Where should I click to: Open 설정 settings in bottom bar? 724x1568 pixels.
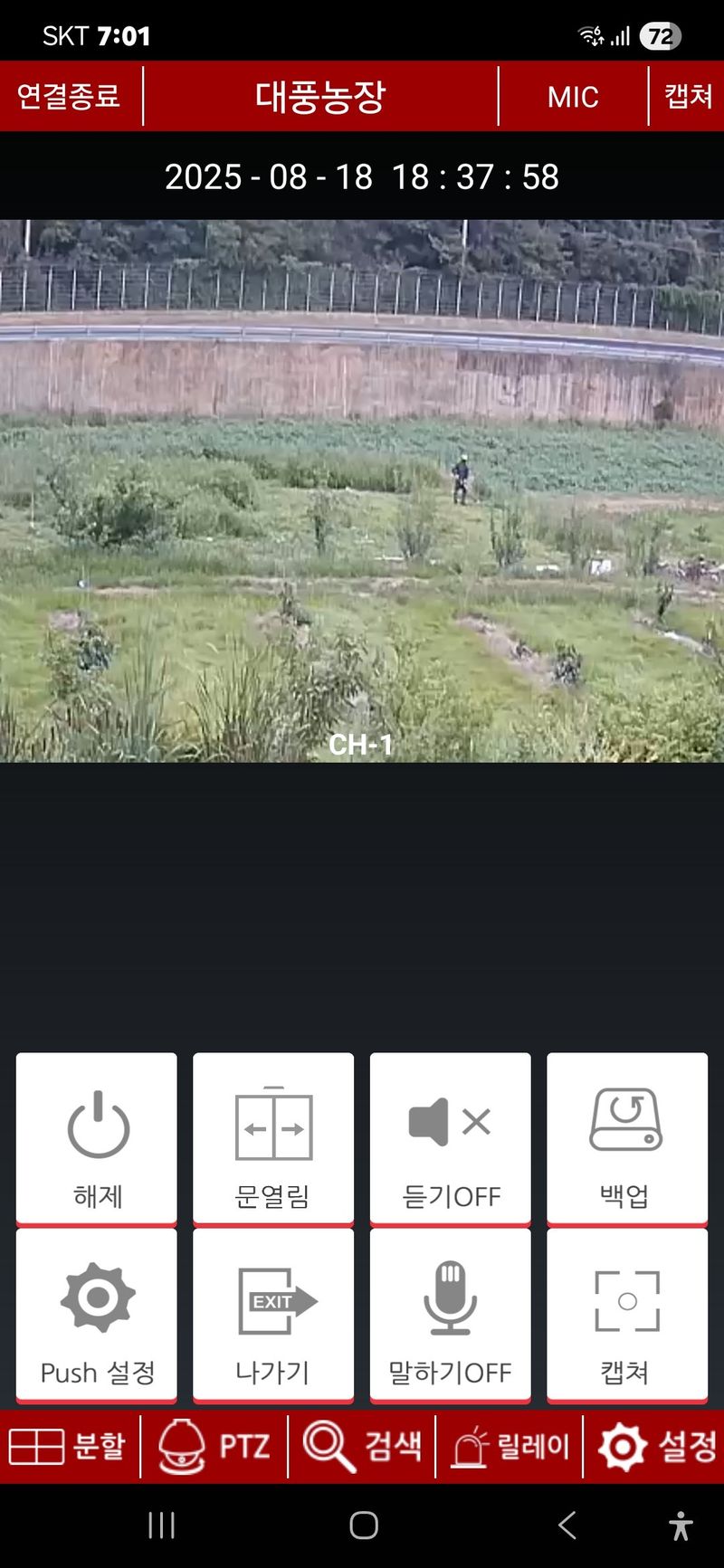pos(655,1446)
